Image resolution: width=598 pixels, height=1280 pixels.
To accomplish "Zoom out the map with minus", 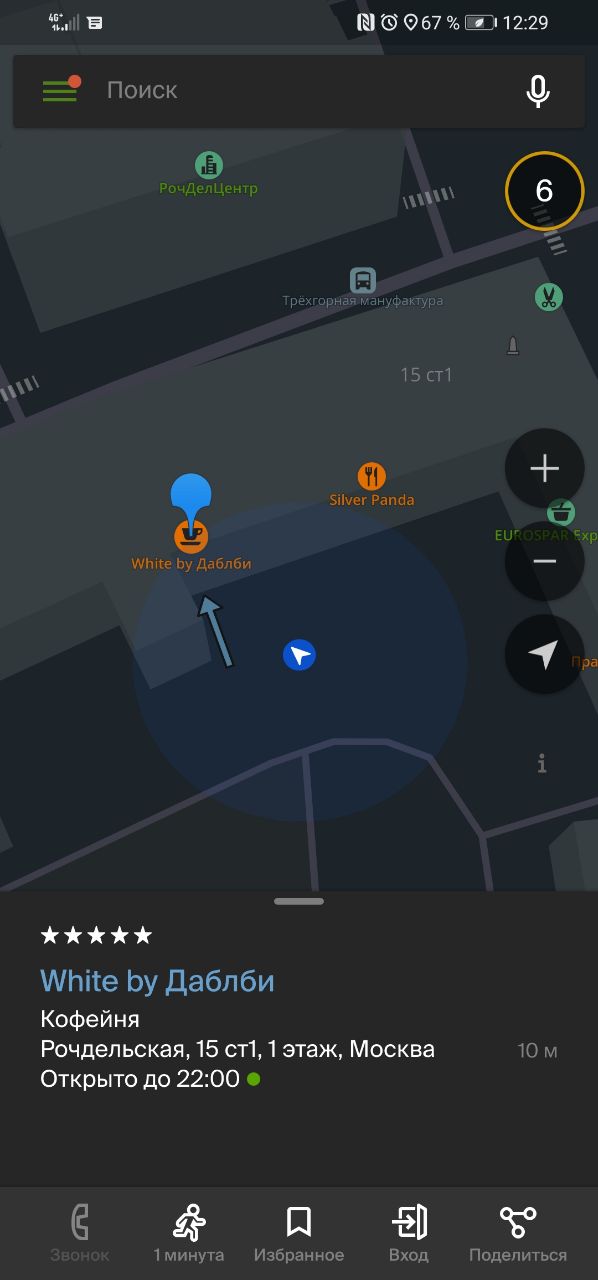I will click(544, 561).
